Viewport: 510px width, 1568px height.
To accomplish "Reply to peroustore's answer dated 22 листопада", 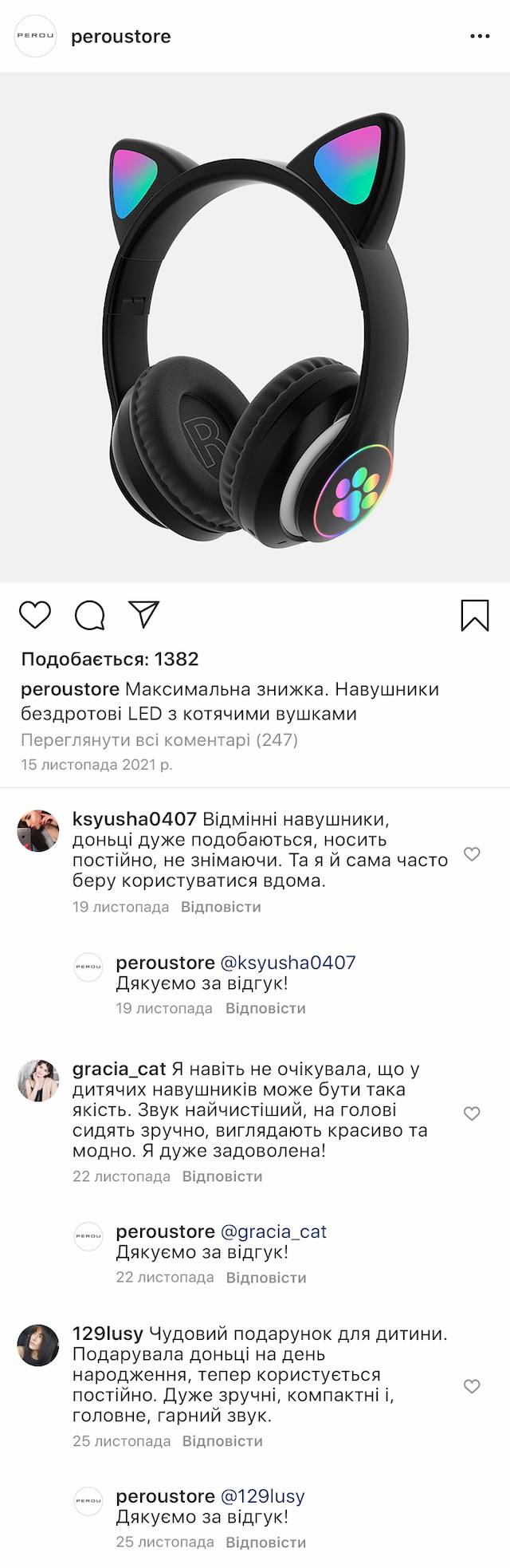I will coord(266,1278).
